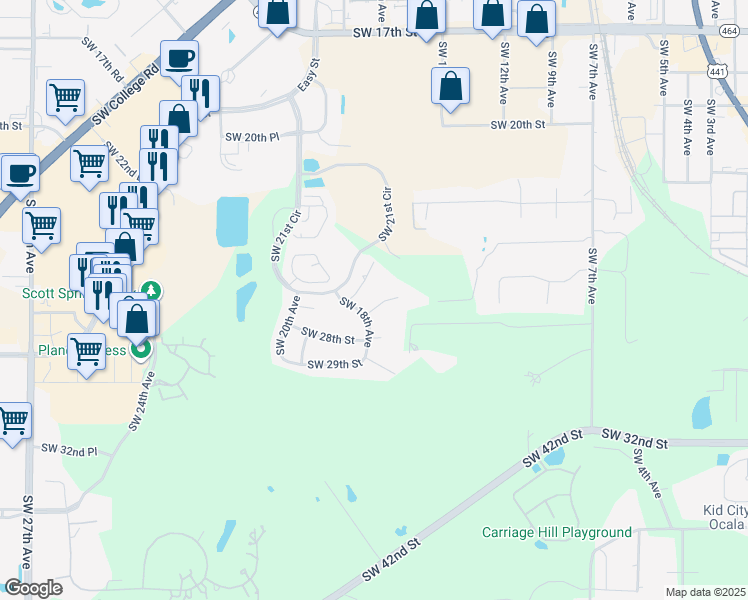The image size is (748, 600).
Task: Open the Google logo link
Action: (33, 588)
